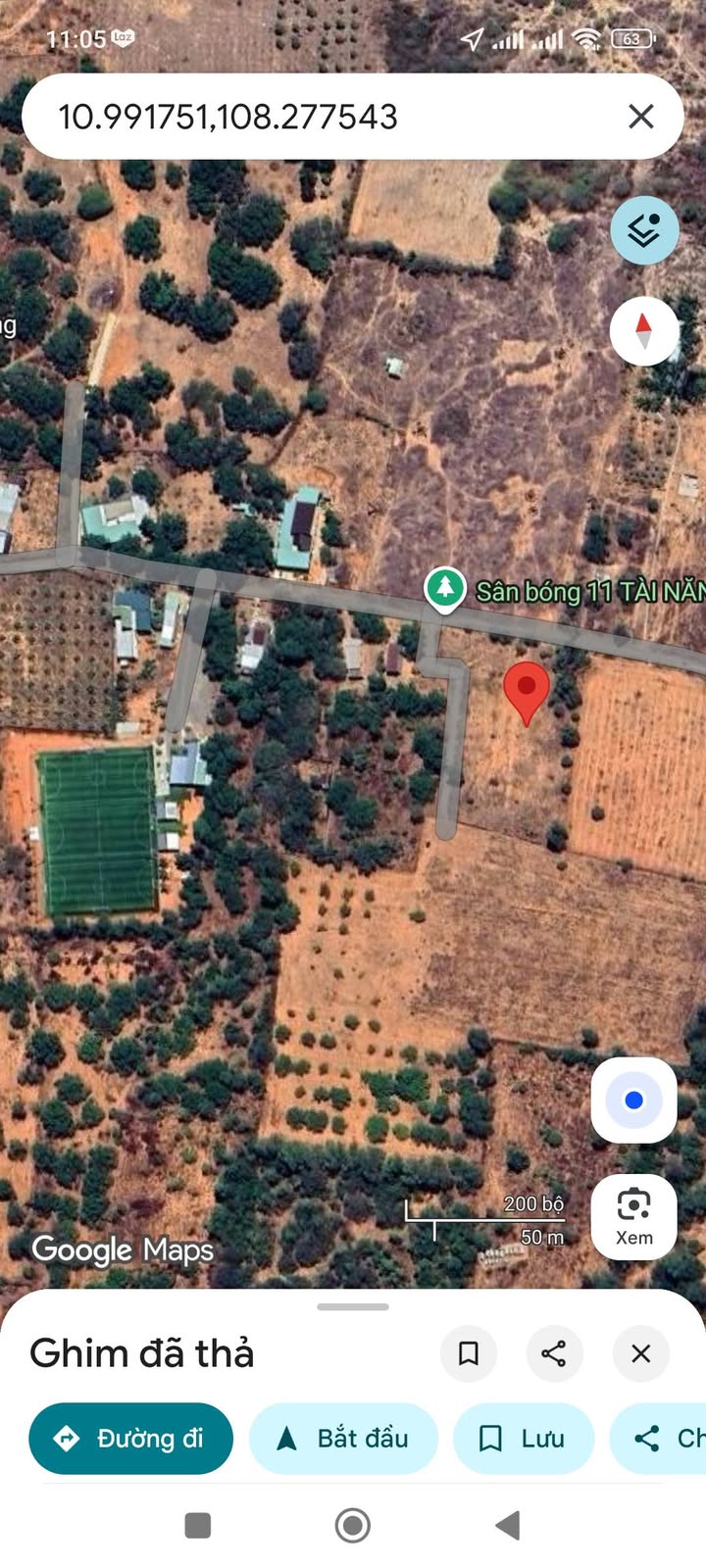Clear the searched coordinates
Image resolution: width=706 pixels, height=1568 pixels.
click(640, 117)
